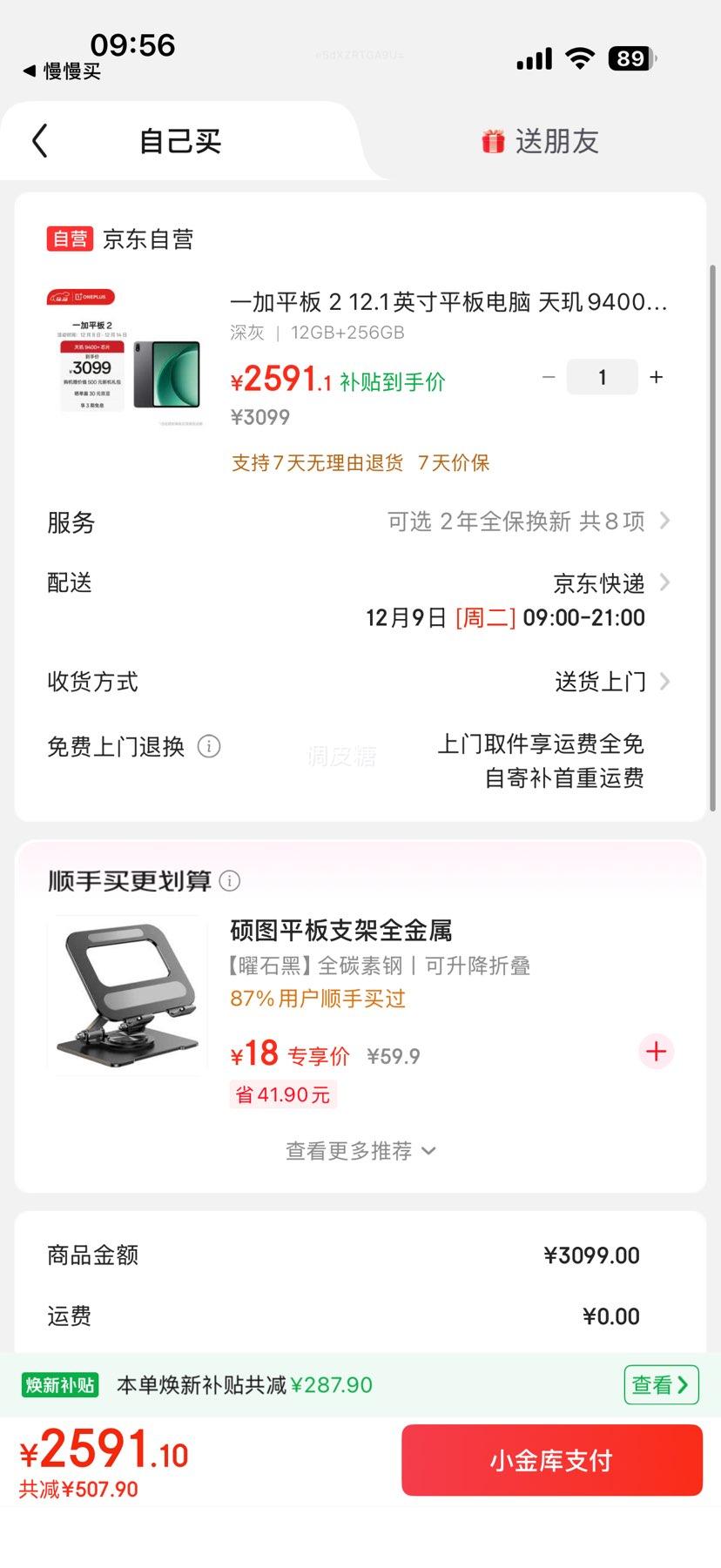Image resolution: width=721 pixels, height=1568 pixels.
Task: Open 配送 shipping options via chevron
Action: (x=664, y=582)
